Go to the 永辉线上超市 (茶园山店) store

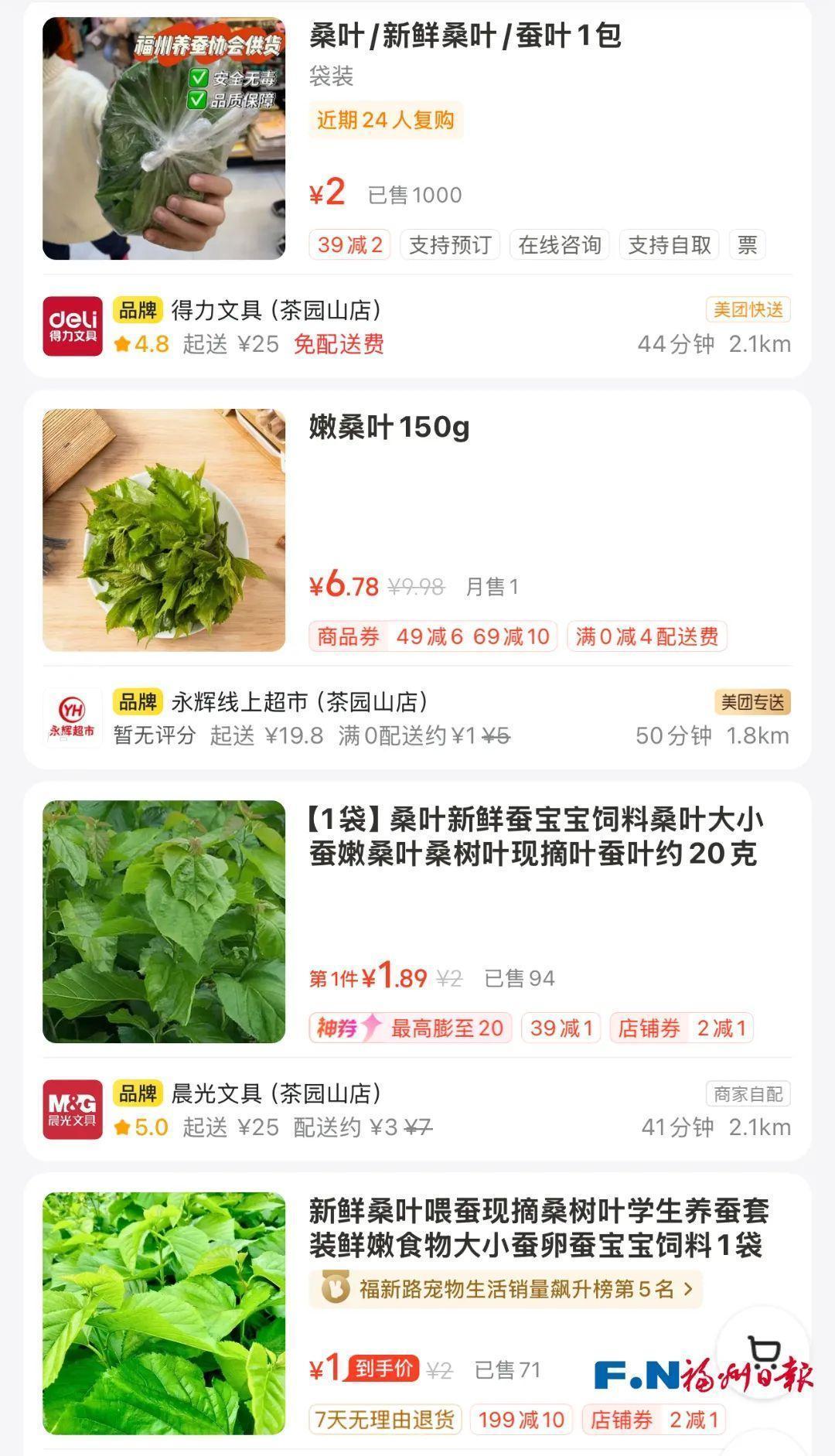point(299,702)
